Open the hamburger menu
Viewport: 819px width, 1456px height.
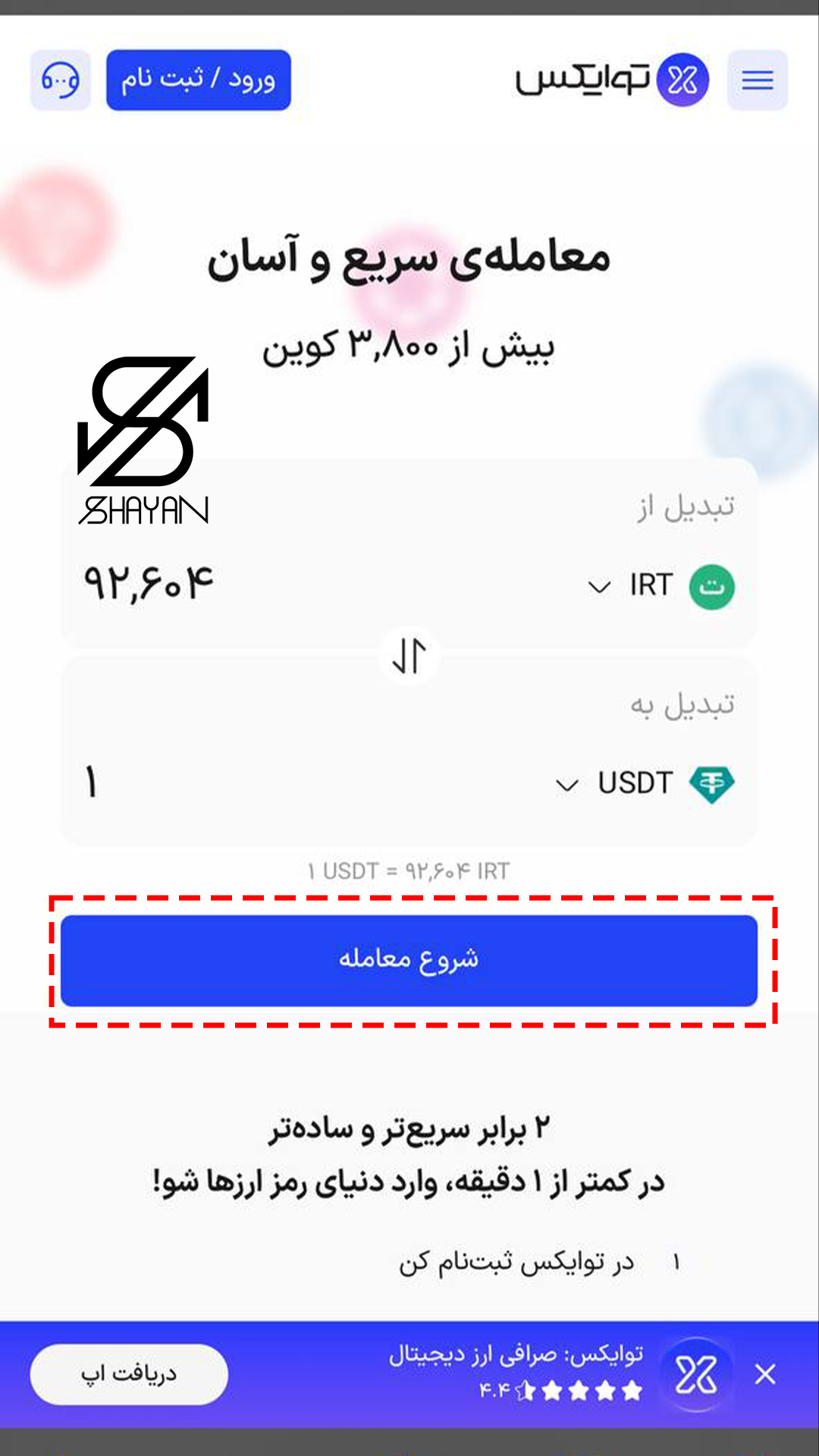point(757,80)
